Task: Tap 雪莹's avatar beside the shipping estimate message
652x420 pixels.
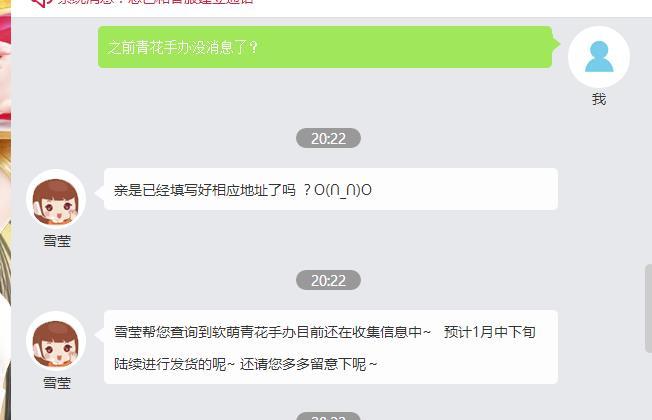Action: (56, 341)
